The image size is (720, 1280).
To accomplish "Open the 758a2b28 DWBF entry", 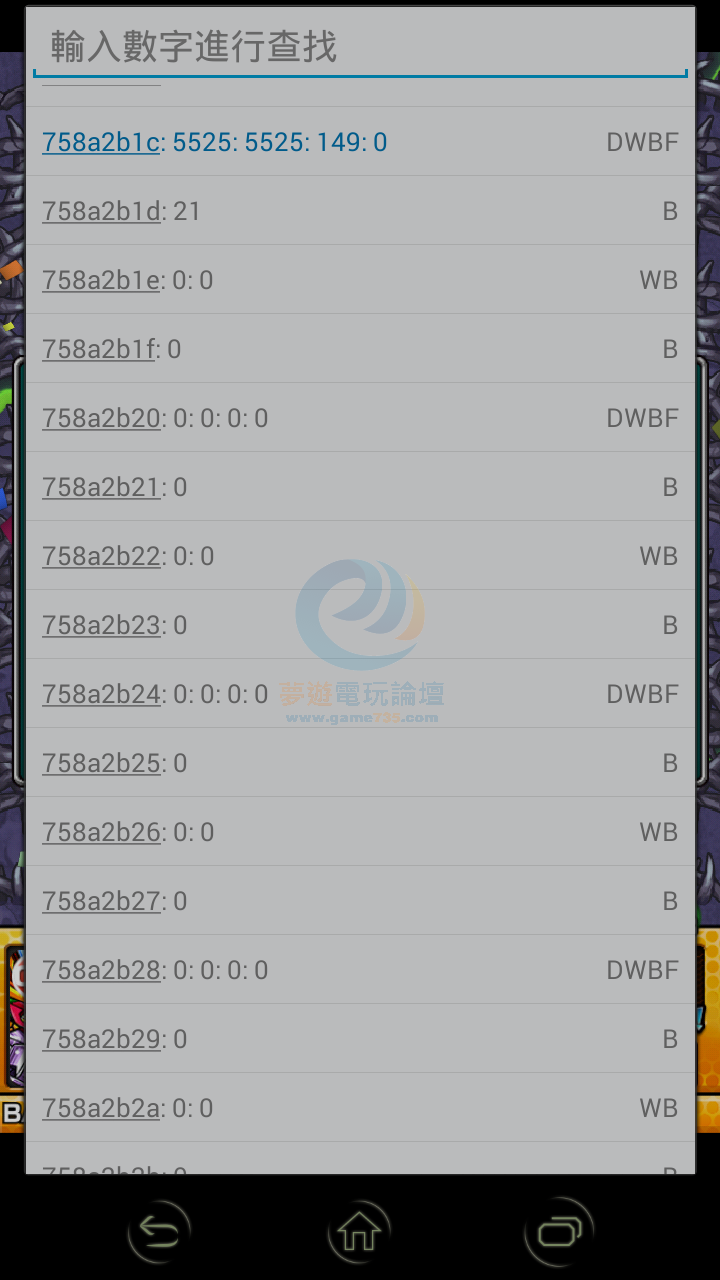I will point(360,970).
